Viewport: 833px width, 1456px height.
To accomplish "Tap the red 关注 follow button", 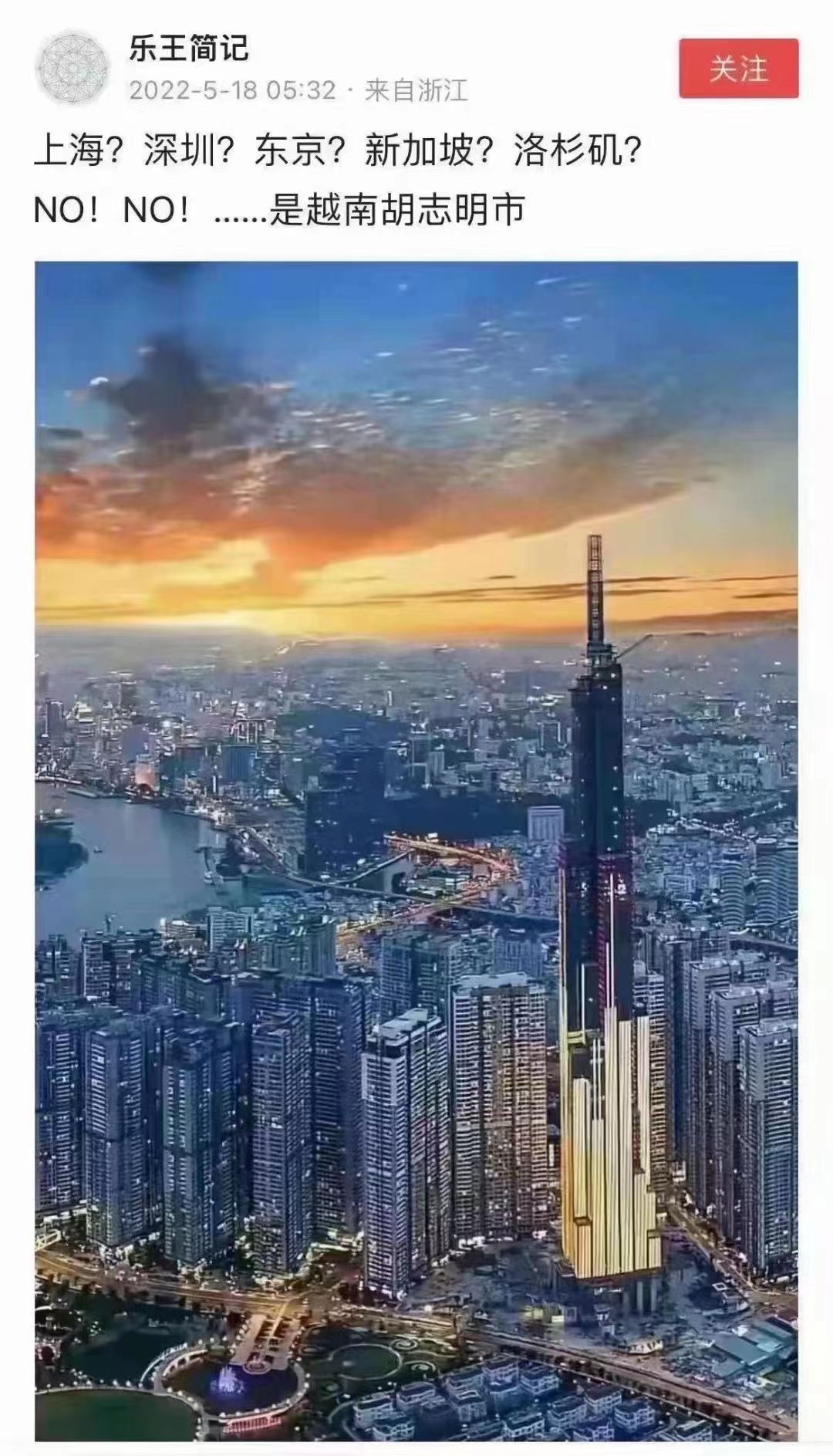I will [x=738, y=69].
